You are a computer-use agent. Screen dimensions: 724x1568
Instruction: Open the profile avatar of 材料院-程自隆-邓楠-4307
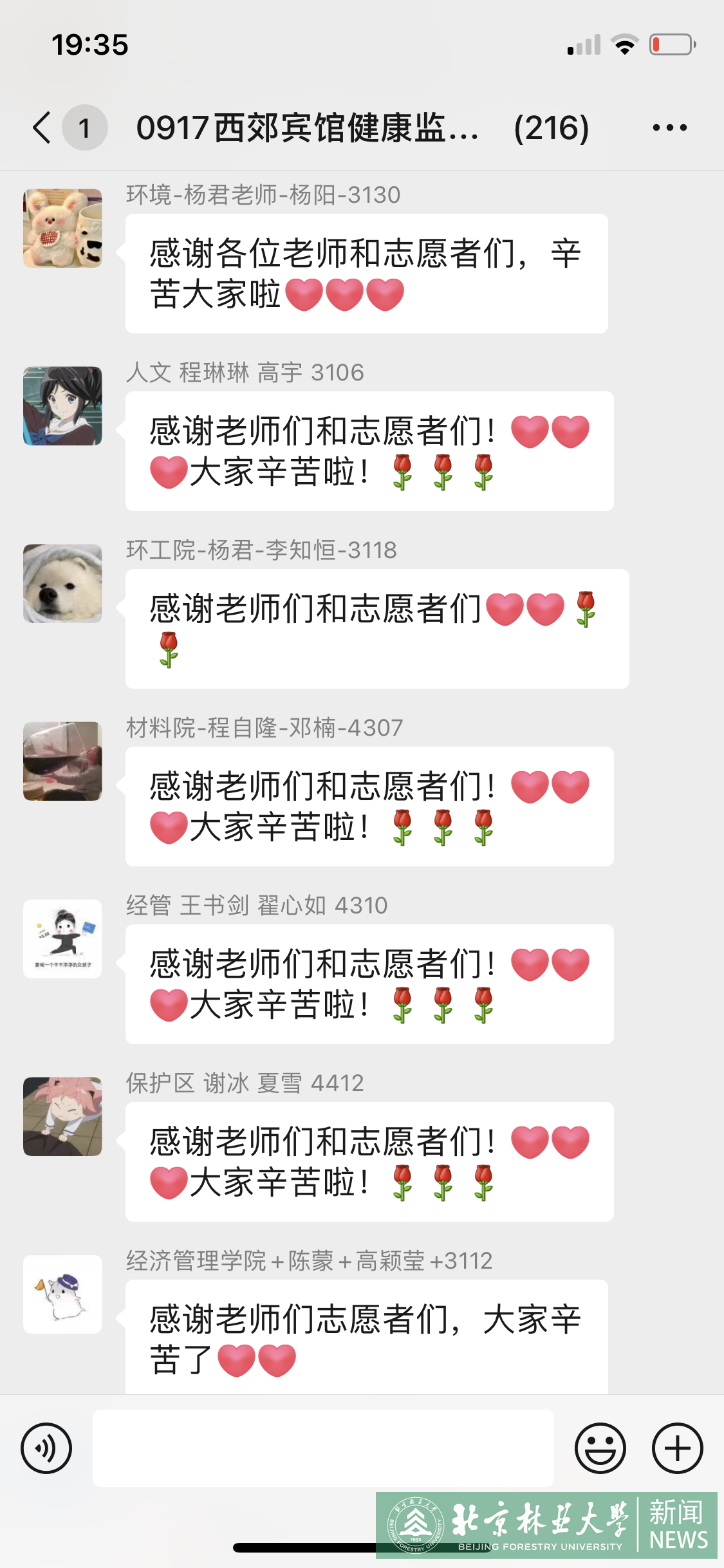pos(62,761)
